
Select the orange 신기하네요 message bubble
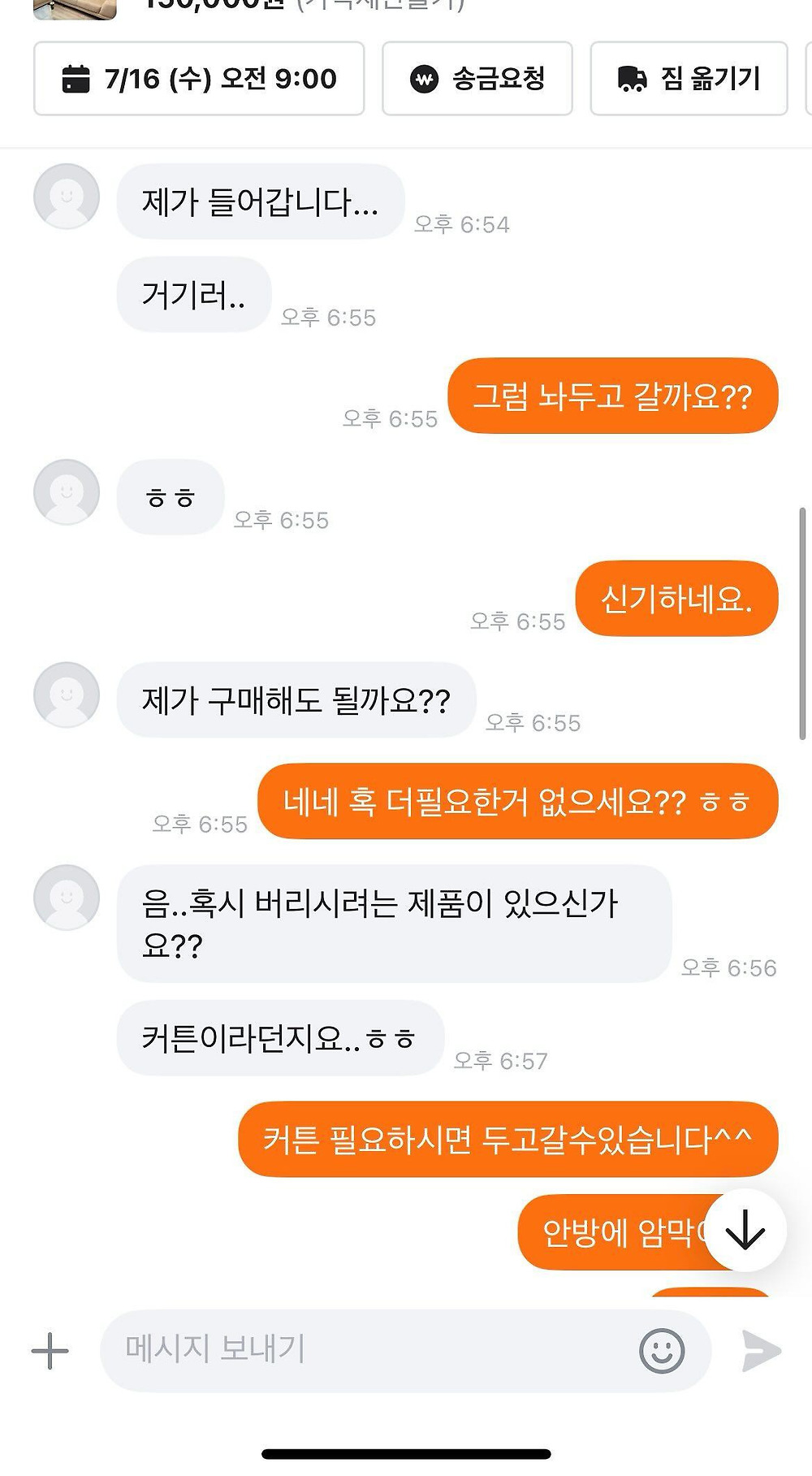(x=676, y=599)
